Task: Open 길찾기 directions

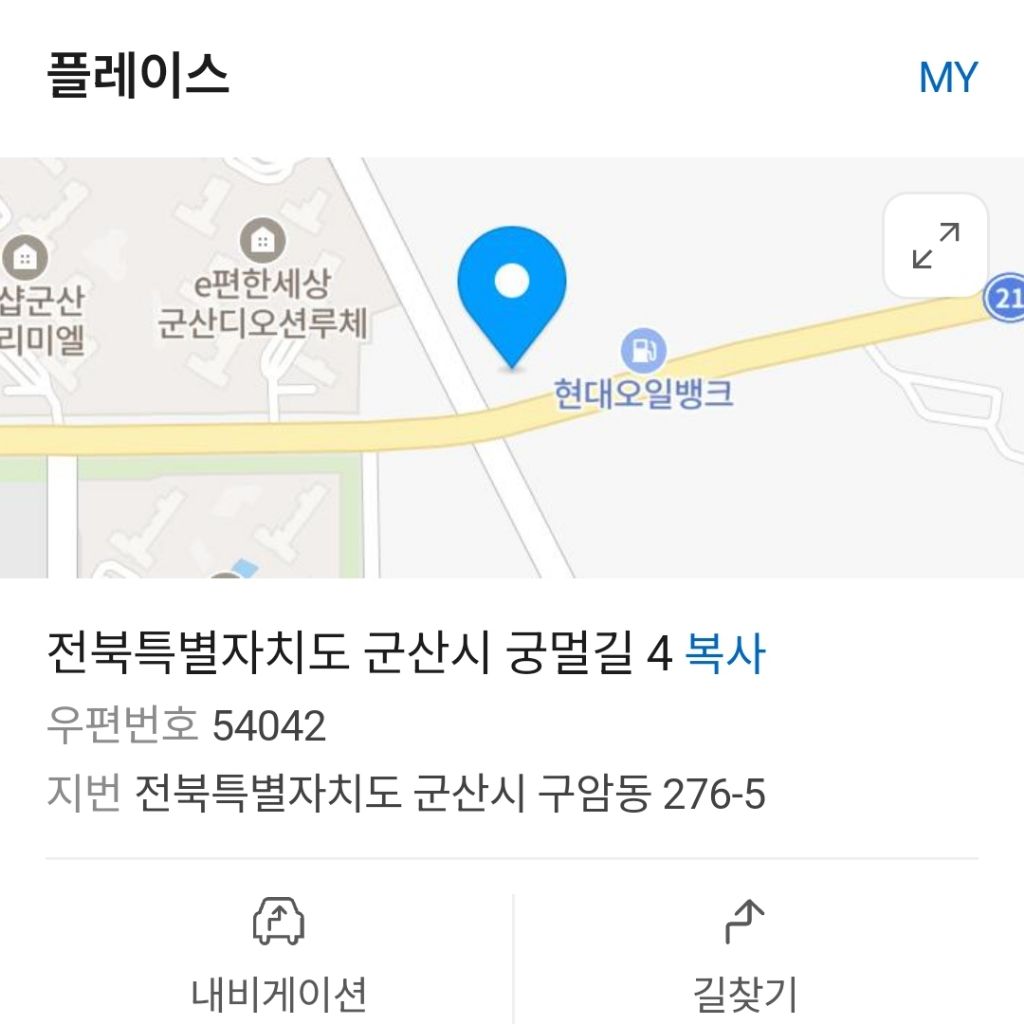Action: click(x=744, y=954)
